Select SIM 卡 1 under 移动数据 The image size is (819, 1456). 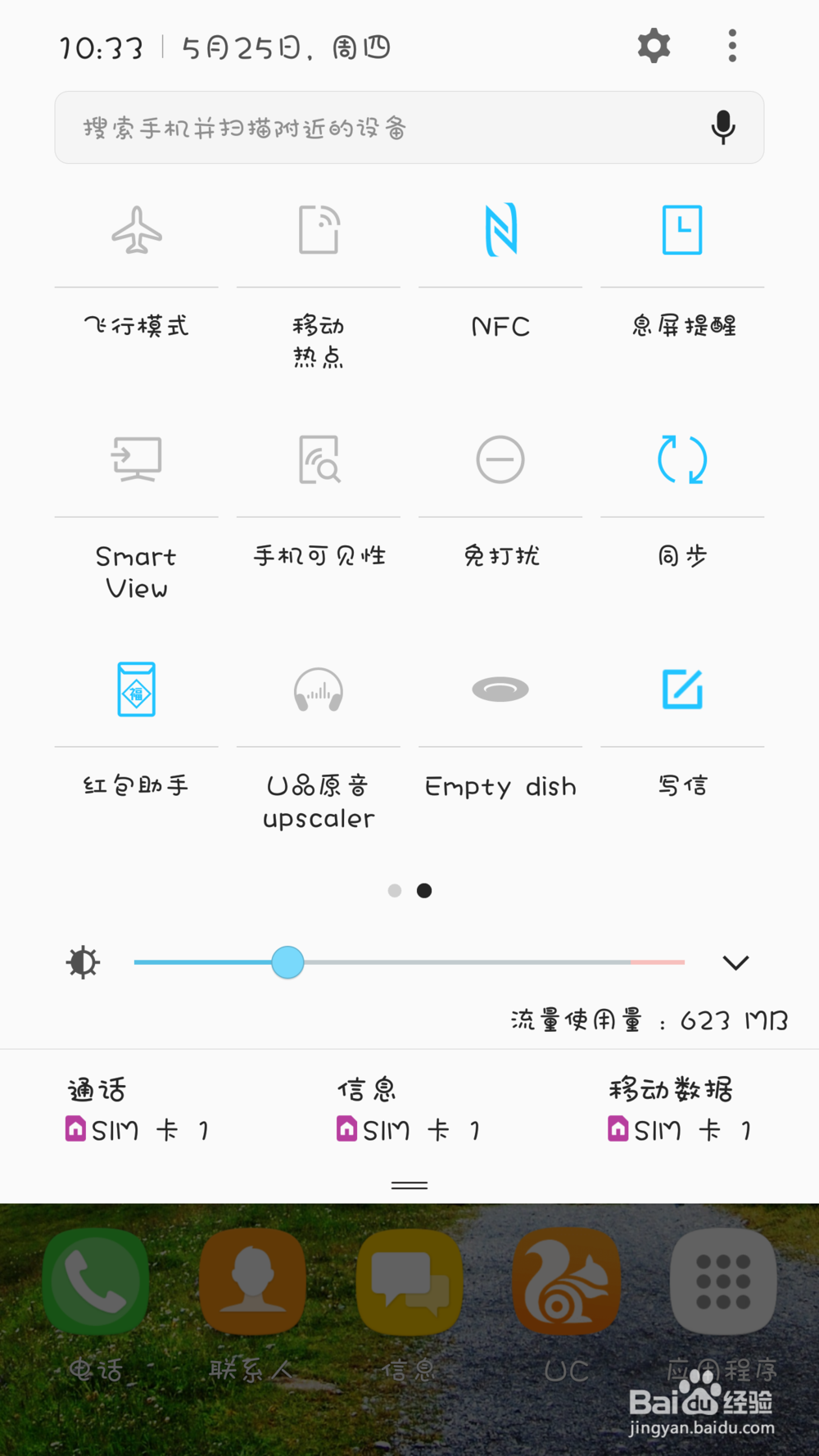click(x=680, y=1128)
